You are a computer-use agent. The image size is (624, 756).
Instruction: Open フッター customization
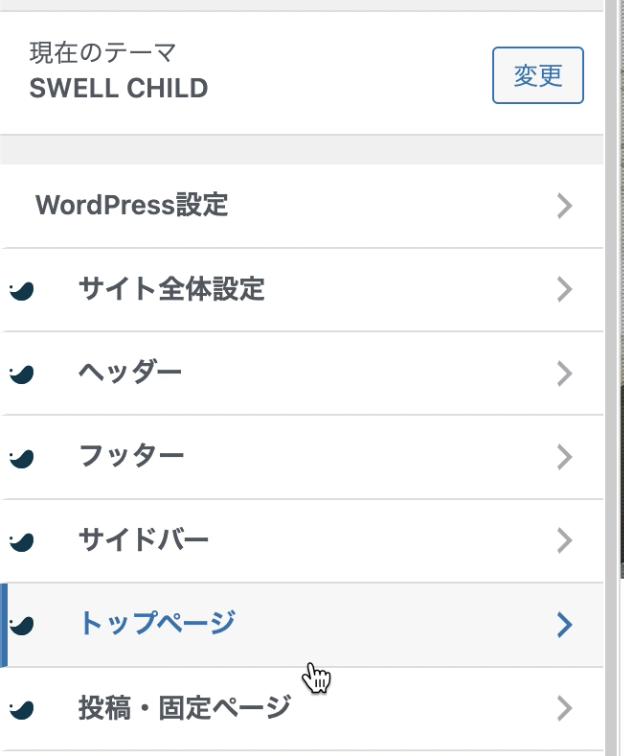[x=300, y=457]
